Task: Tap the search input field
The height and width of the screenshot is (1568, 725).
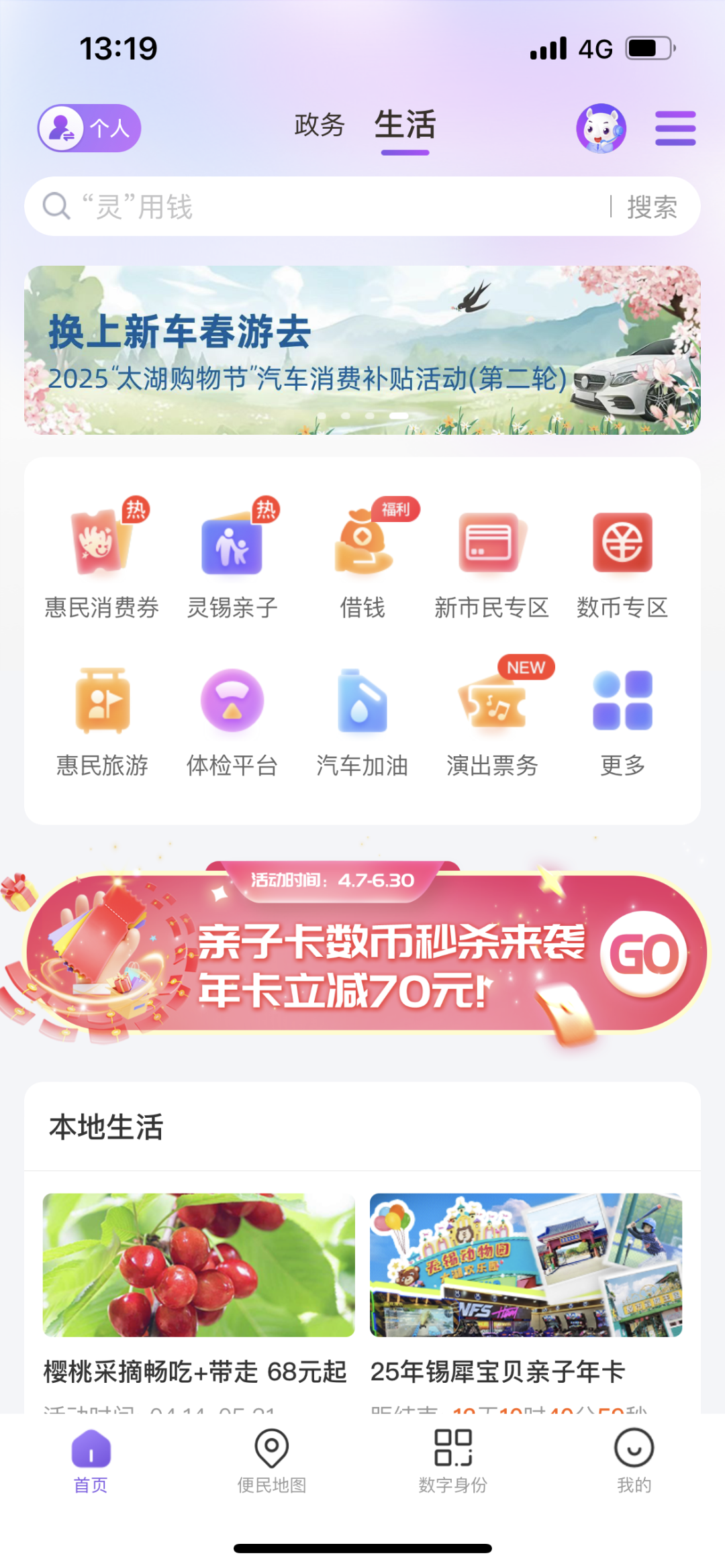Action: 322,207
